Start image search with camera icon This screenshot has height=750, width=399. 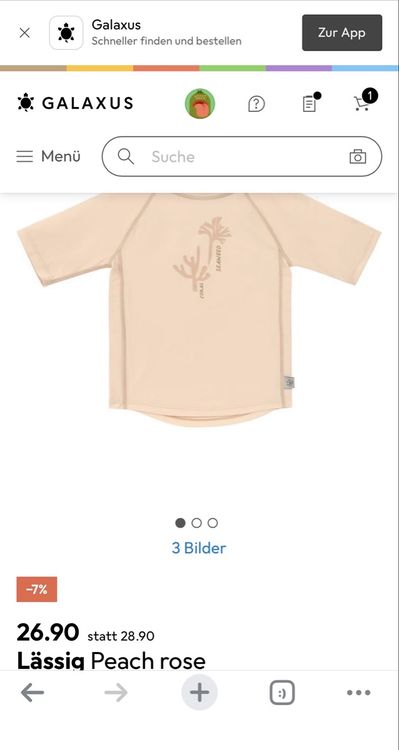pos(357,156)
